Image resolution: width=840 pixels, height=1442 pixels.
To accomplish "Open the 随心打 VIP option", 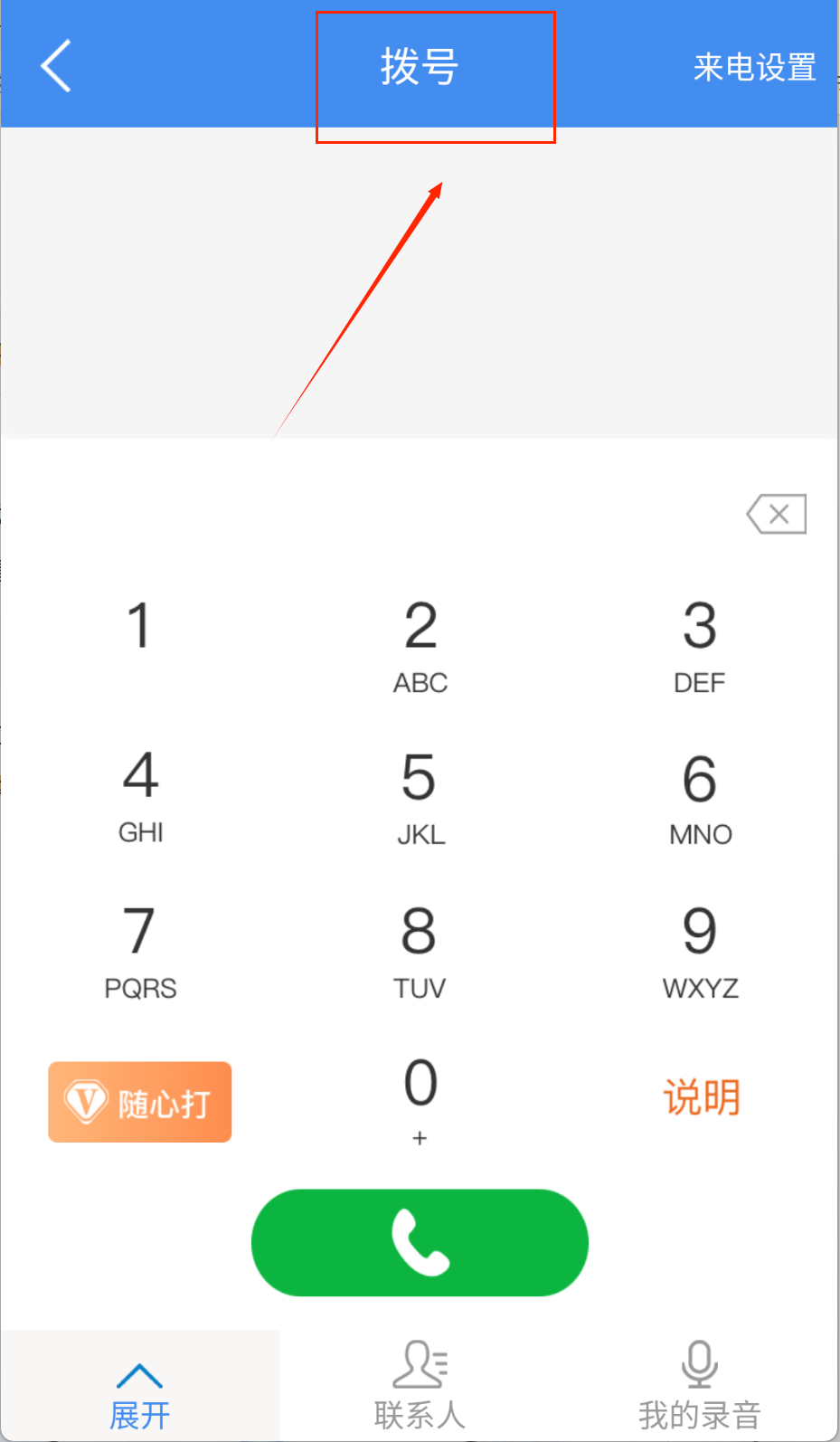I will 140,1102.
